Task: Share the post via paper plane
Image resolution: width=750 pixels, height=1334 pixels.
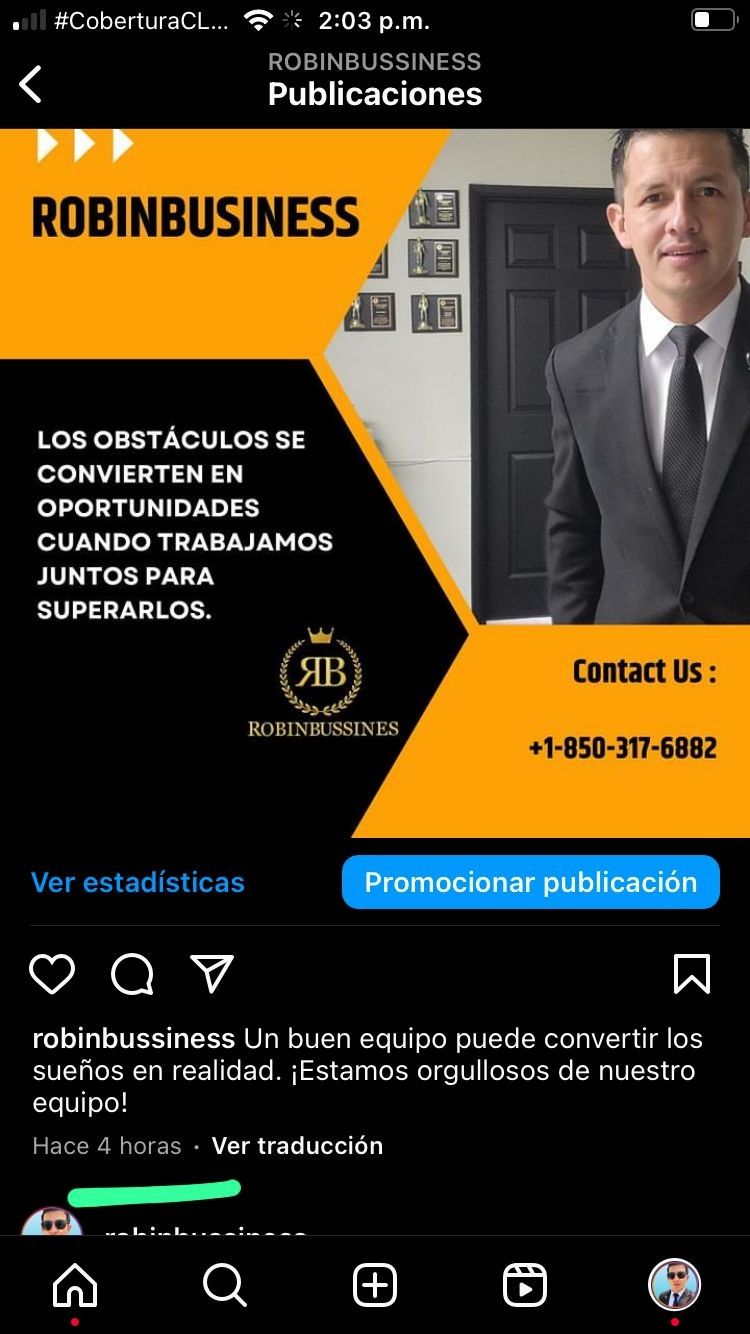Action: click(212, 973)
